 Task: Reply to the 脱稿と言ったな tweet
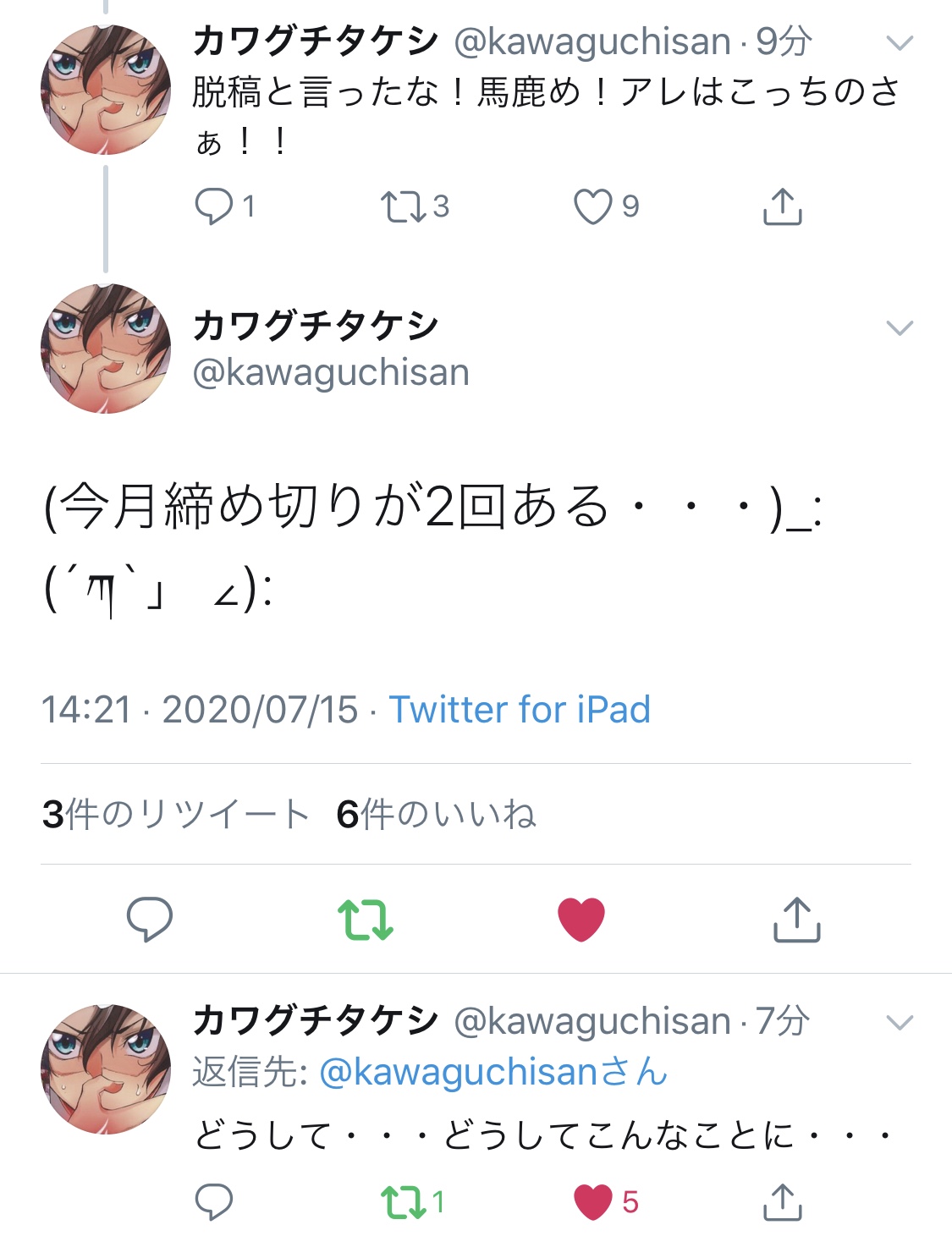[x=214, y=206]
